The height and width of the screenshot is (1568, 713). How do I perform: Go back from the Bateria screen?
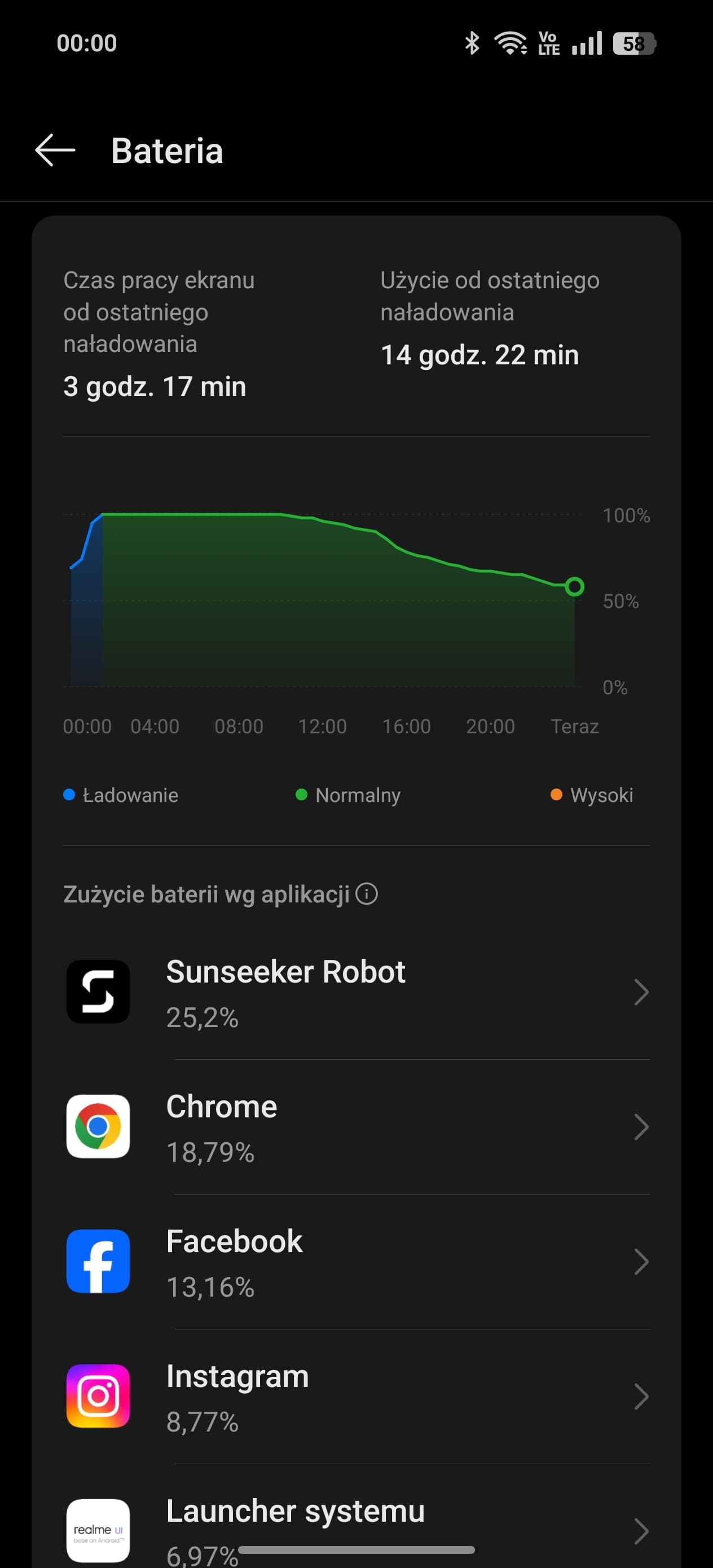[x=55, y=151]
